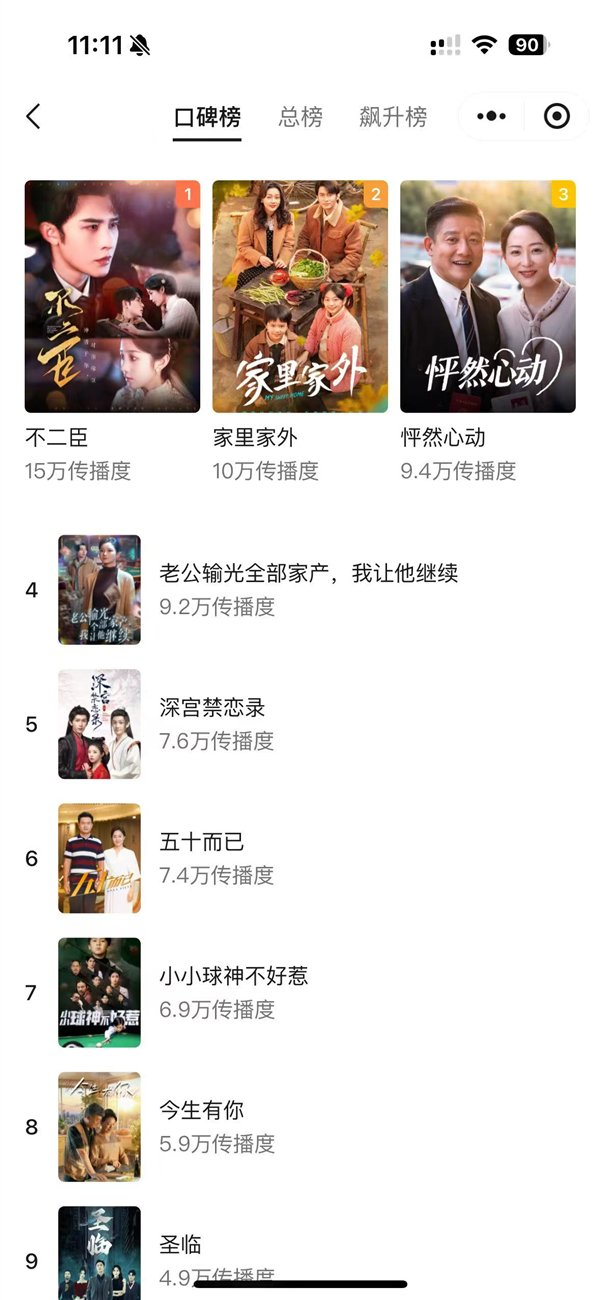Switch to the 飙升榜 tab
Screen dimensions: 600x1300
[393, 117]
